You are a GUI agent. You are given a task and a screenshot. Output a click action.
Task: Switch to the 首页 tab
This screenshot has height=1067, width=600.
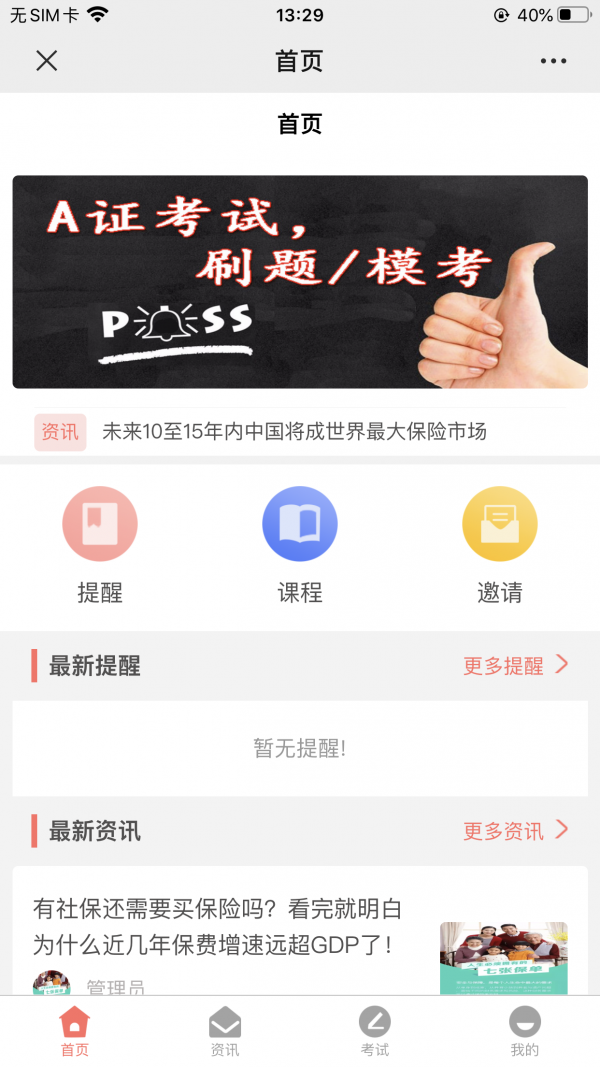click(75, 1032)
